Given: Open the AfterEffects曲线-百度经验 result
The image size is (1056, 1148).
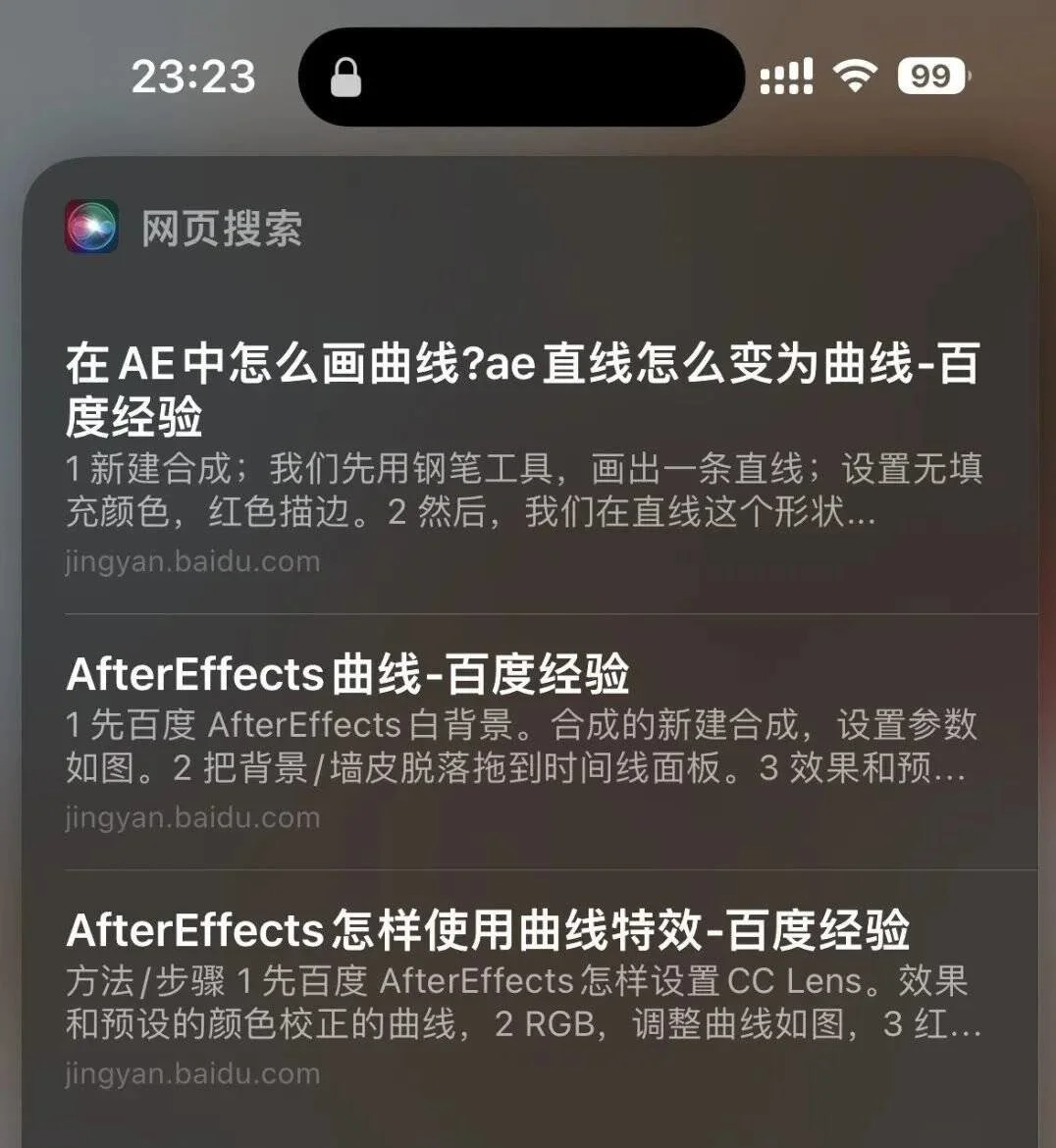Looking at the screenshot, I should tap(348, 675).
